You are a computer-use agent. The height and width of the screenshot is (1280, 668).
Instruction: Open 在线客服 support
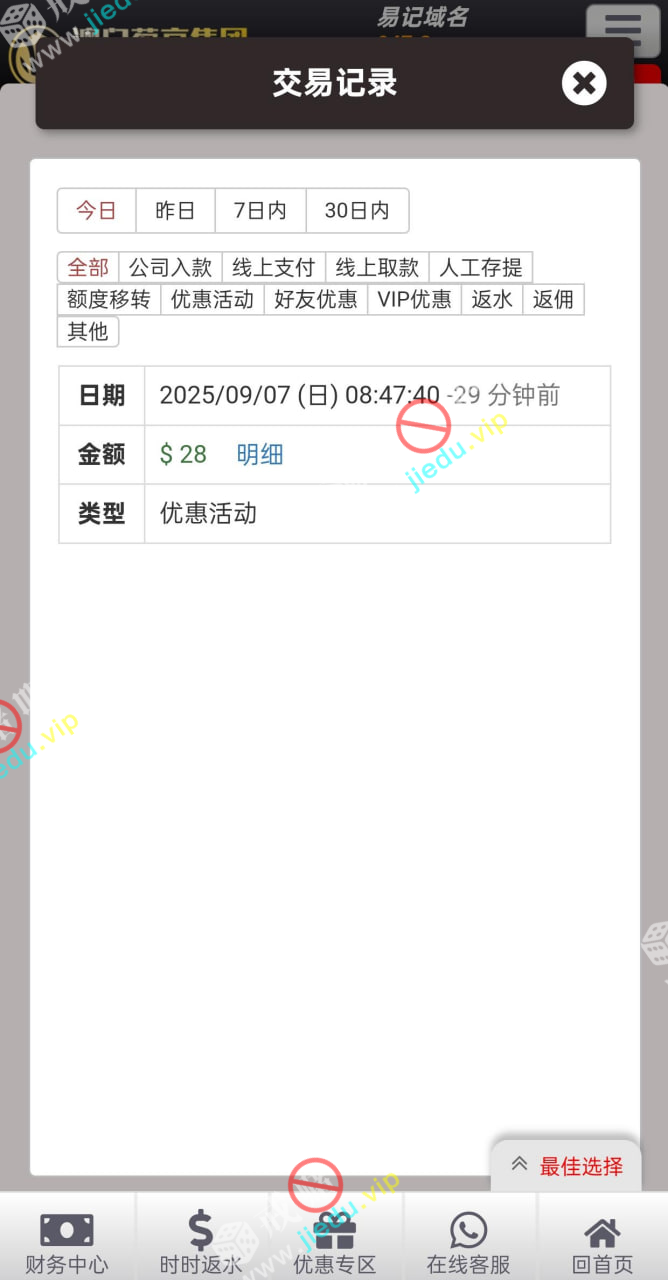coord(468,1243)
